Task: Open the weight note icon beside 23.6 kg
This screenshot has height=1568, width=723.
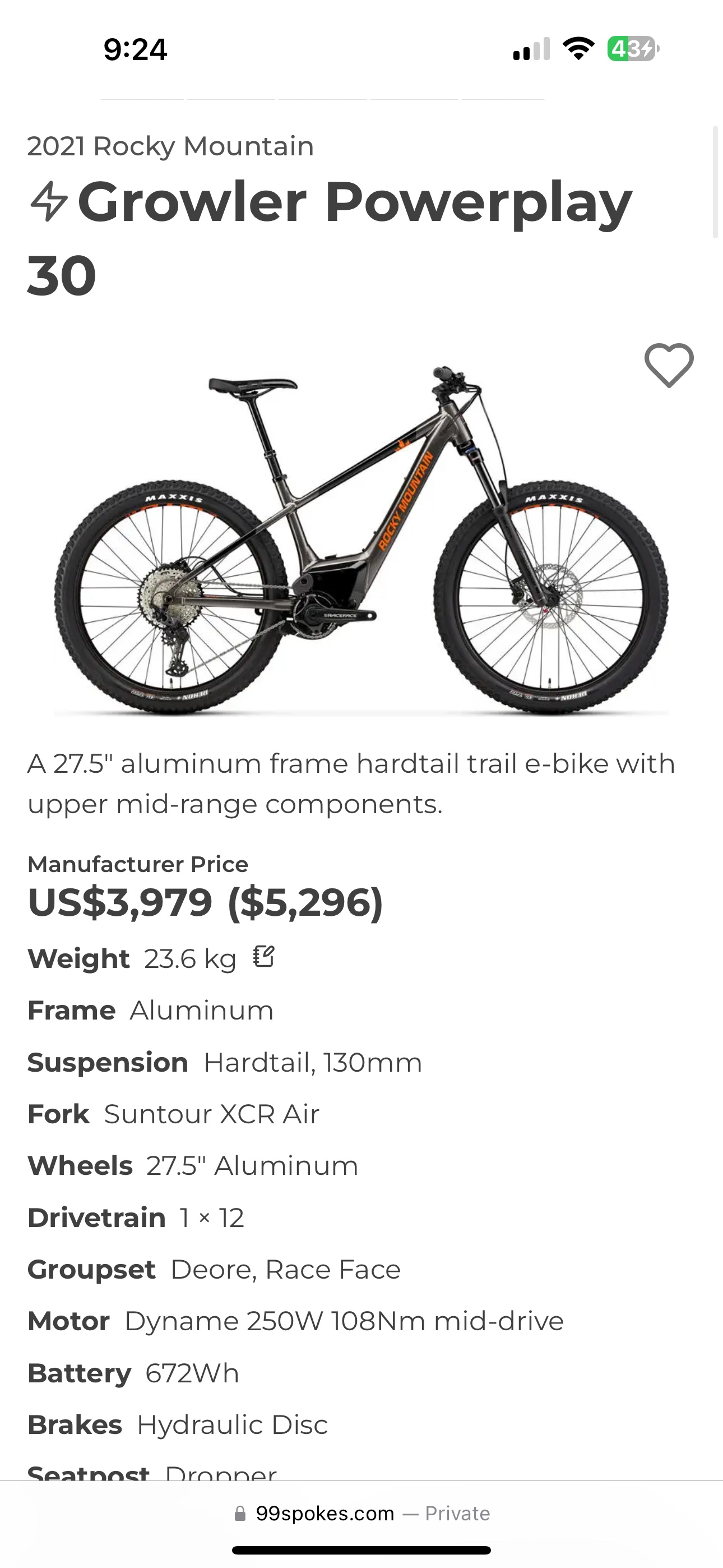Action: (x=264, y=957)
